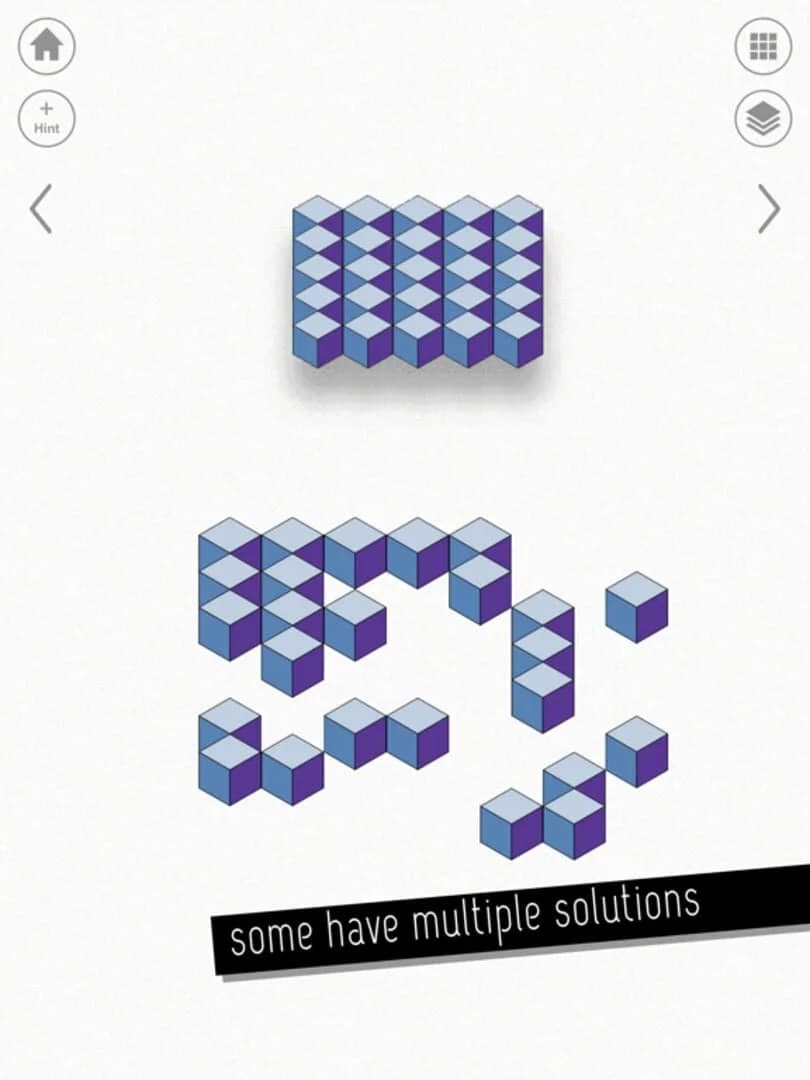The width and height of the screenshot is (810, 1080).
Task: Request a hint
Action: 46,119
